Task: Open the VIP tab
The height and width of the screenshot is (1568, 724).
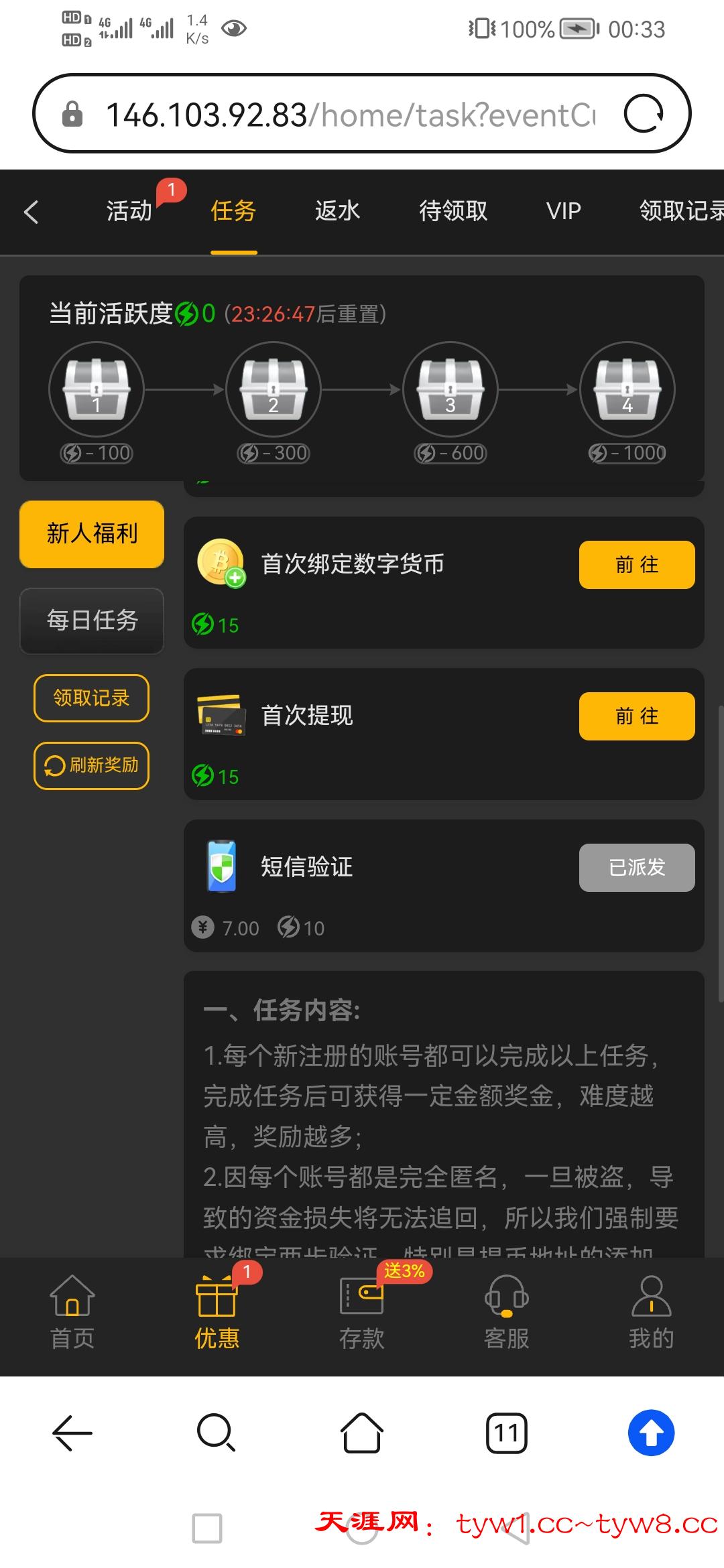Action: click(x=563, y=211)
